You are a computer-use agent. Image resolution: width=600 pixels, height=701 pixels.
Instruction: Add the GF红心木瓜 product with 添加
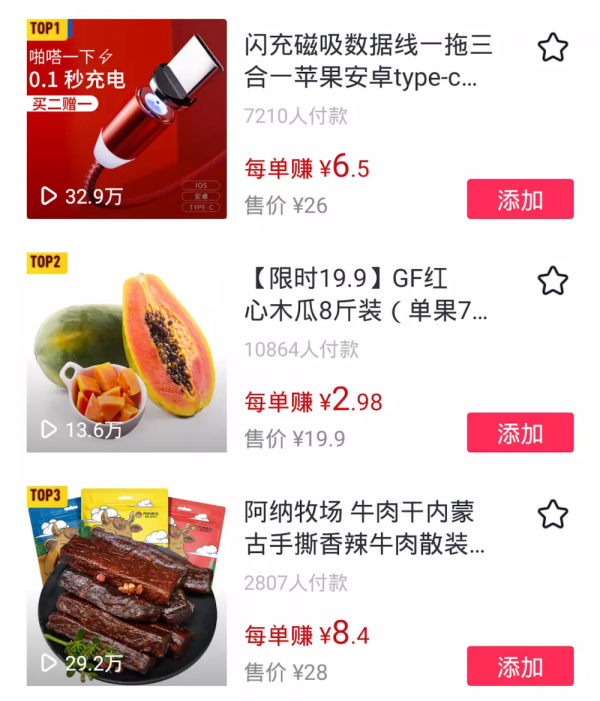pyautogui.click(x=520, y=433)
